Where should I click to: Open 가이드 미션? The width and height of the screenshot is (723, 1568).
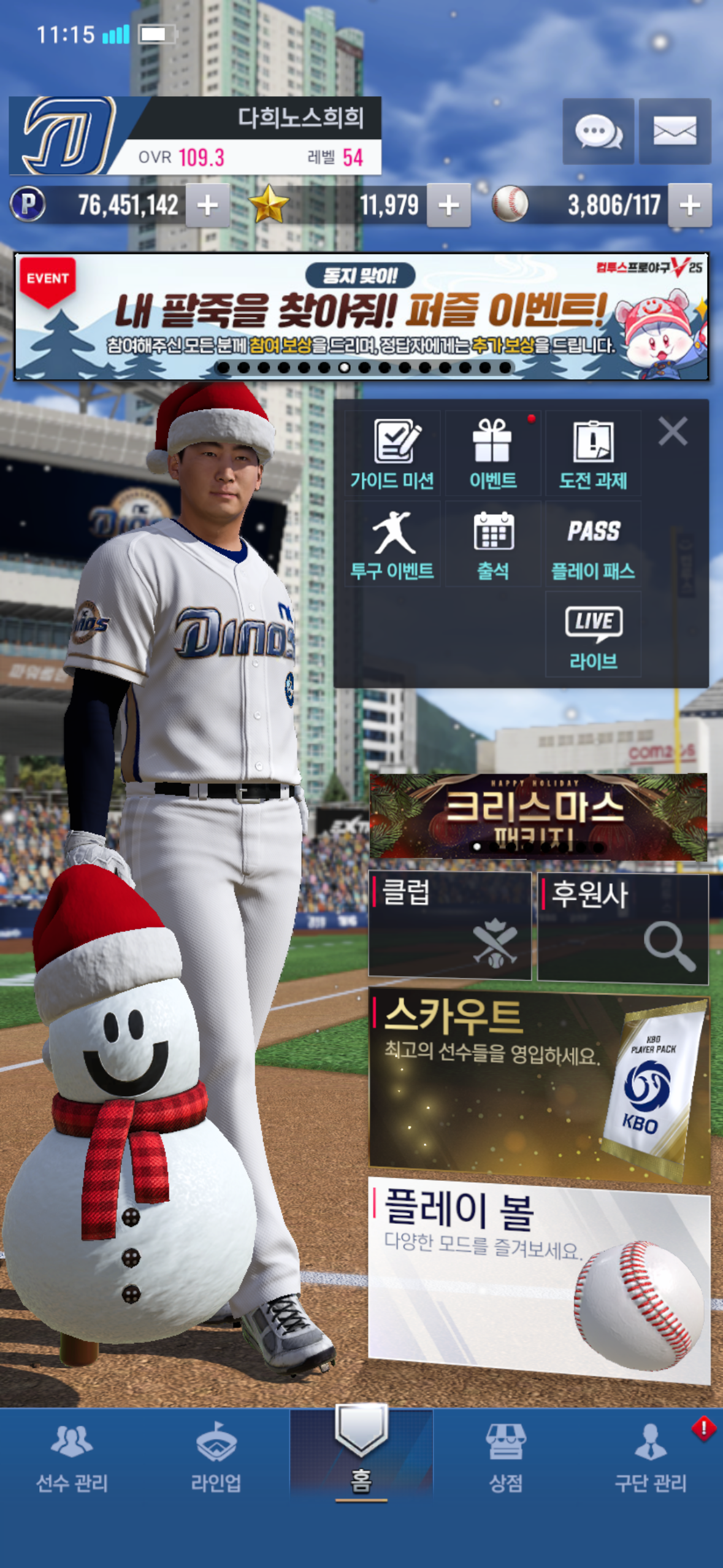pyautogui.click(x=392, y=454)
